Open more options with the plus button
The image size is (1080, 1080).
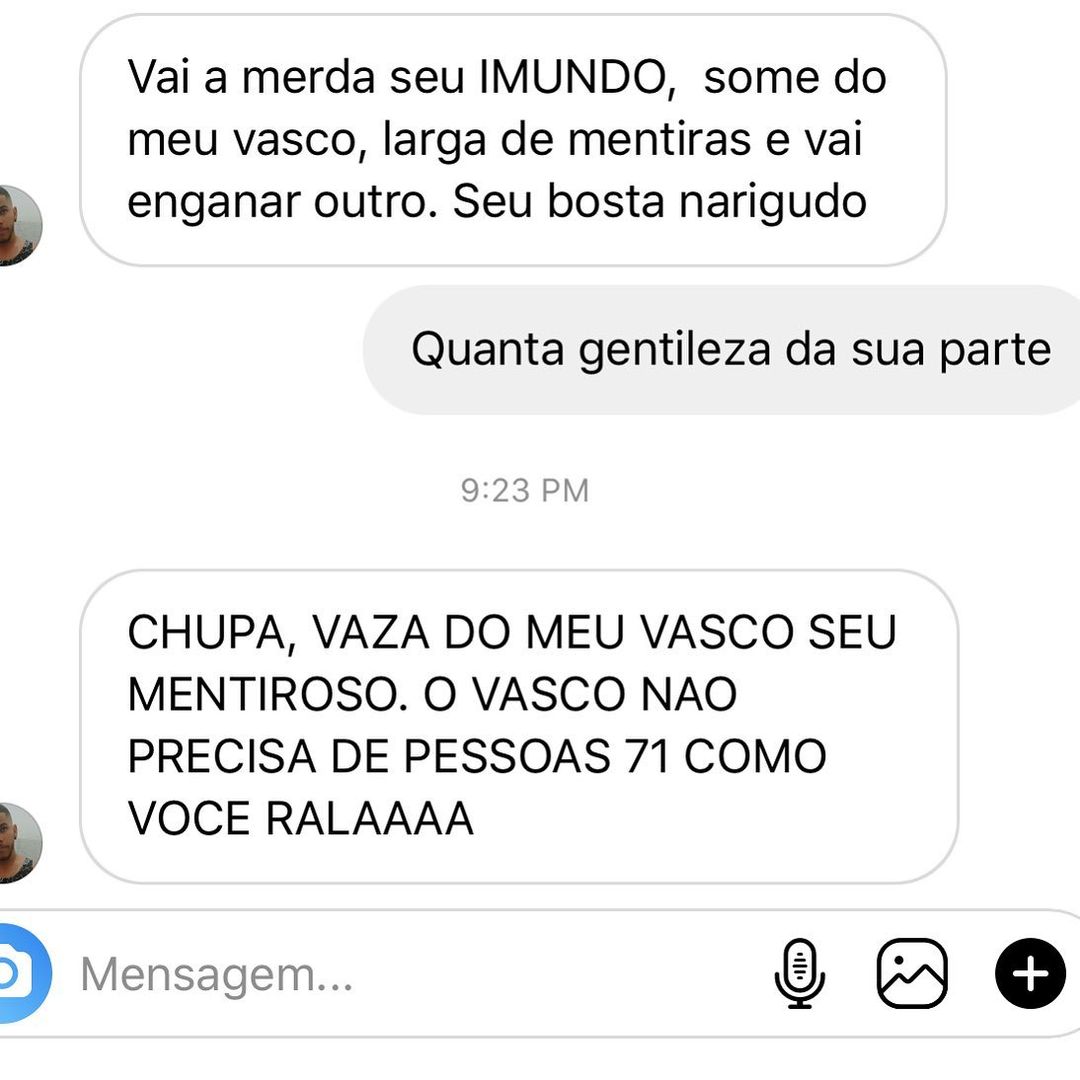click(x=1030, y=973)
